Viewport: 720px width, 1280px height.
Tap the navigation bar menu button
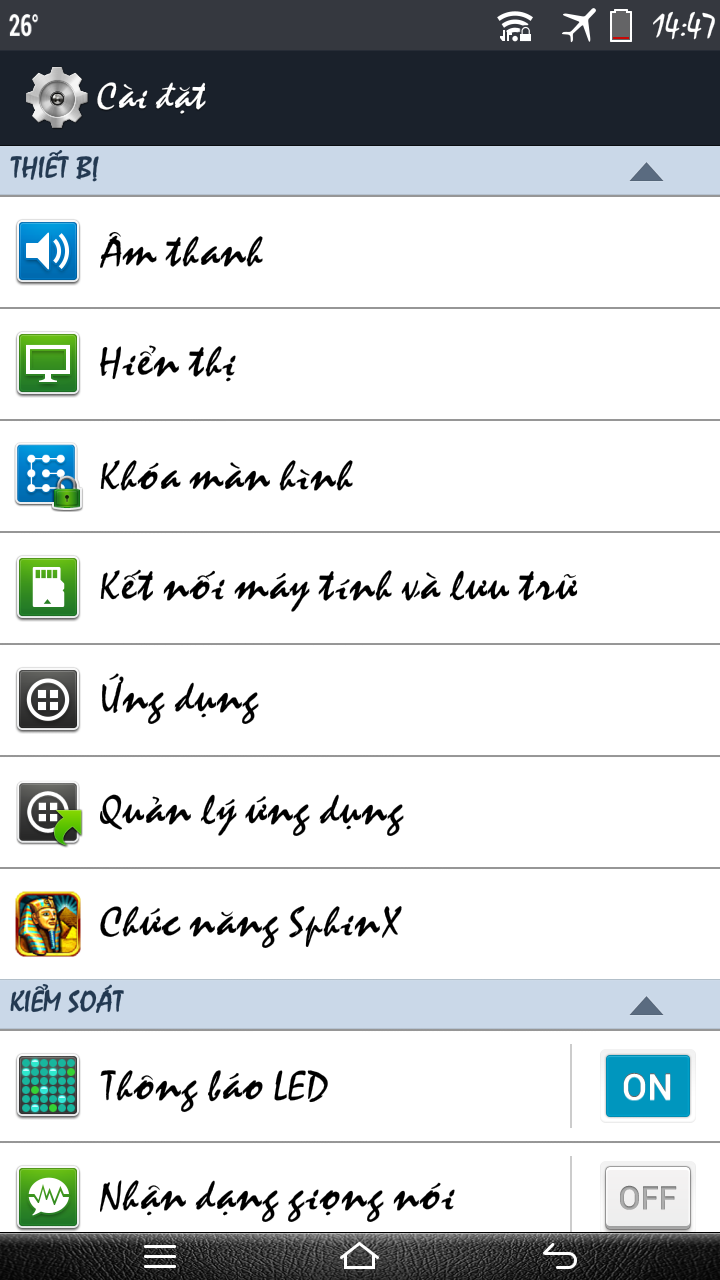pyautogui.click(x=160, y=1256)
